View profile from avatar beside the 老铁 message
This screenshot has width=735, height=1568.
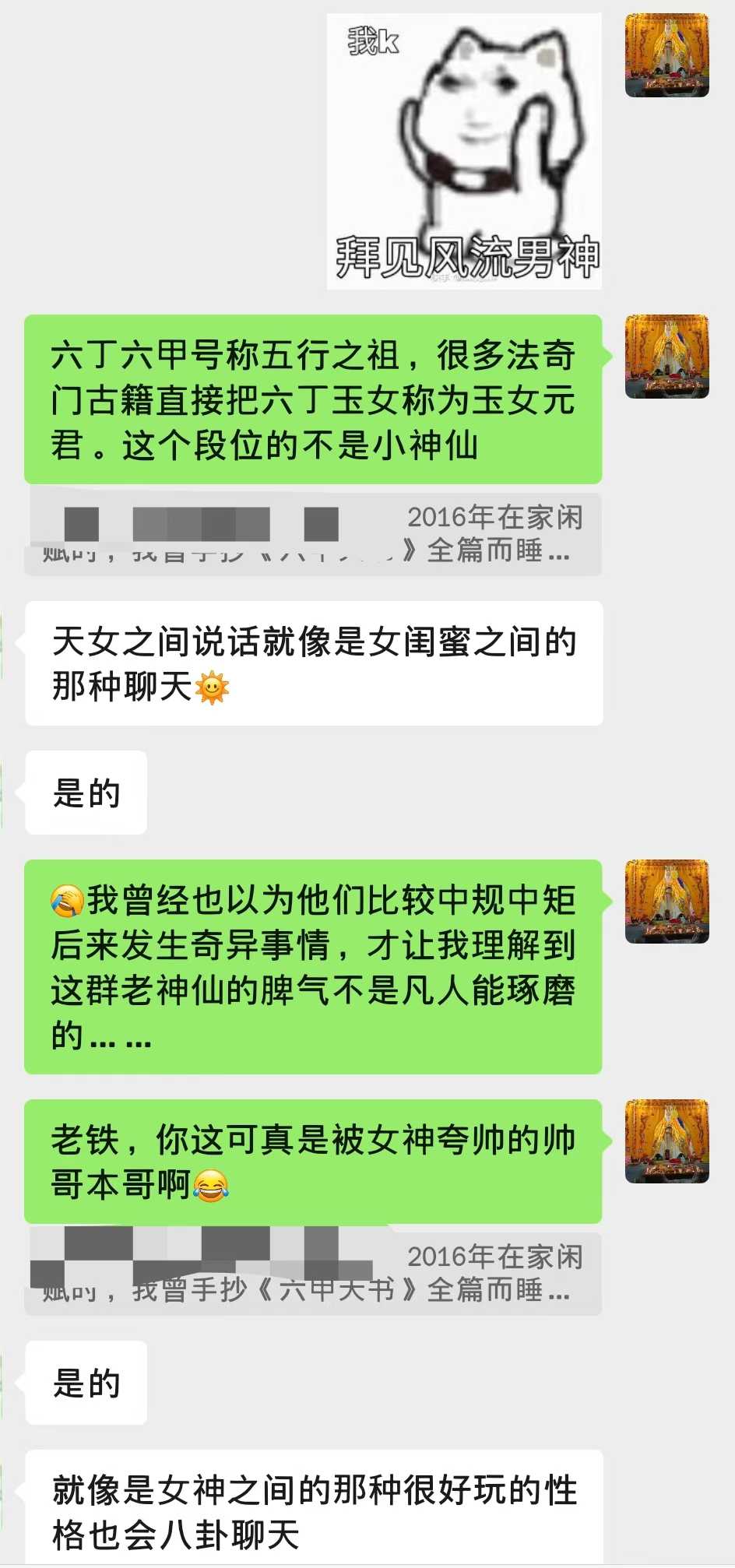pyautogui.click(x=666, y=1141)
